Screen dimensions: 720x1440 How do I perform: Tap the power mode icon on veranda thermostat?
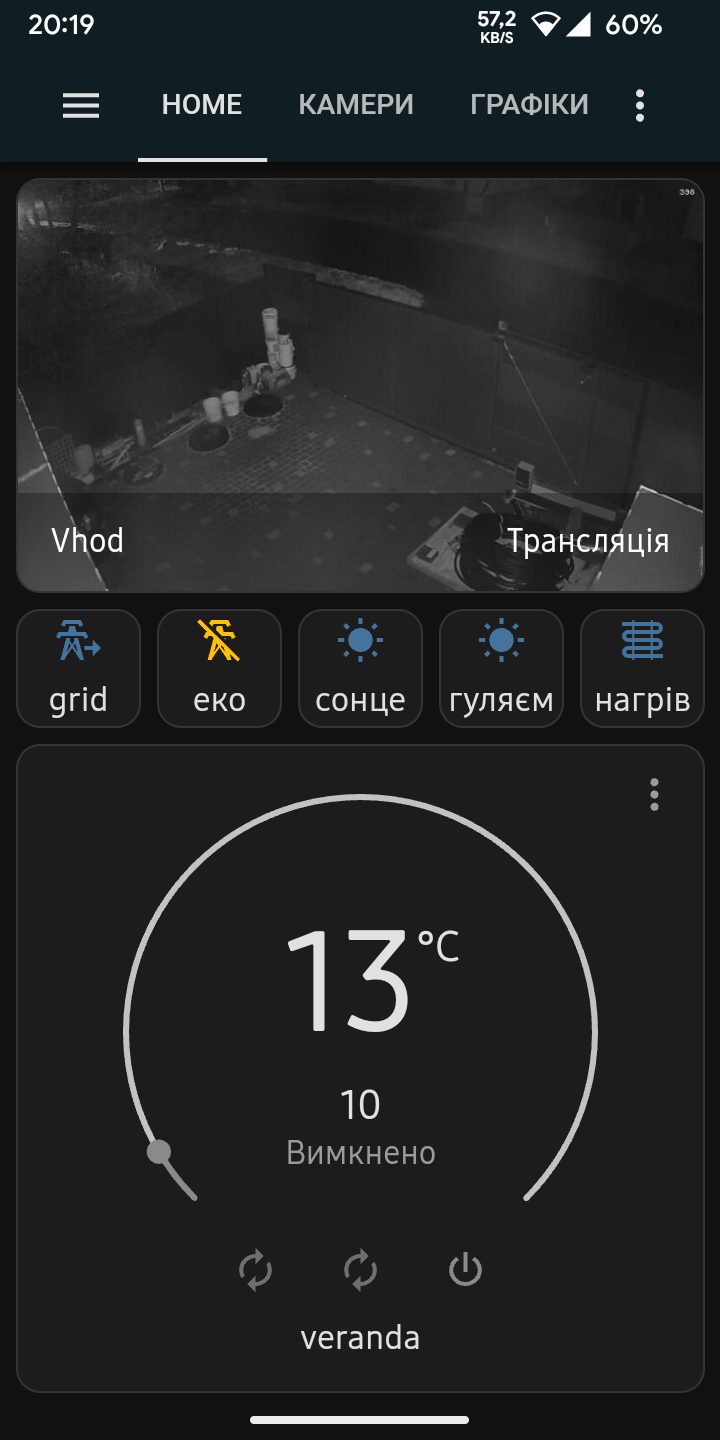(x=465, y=1270)
